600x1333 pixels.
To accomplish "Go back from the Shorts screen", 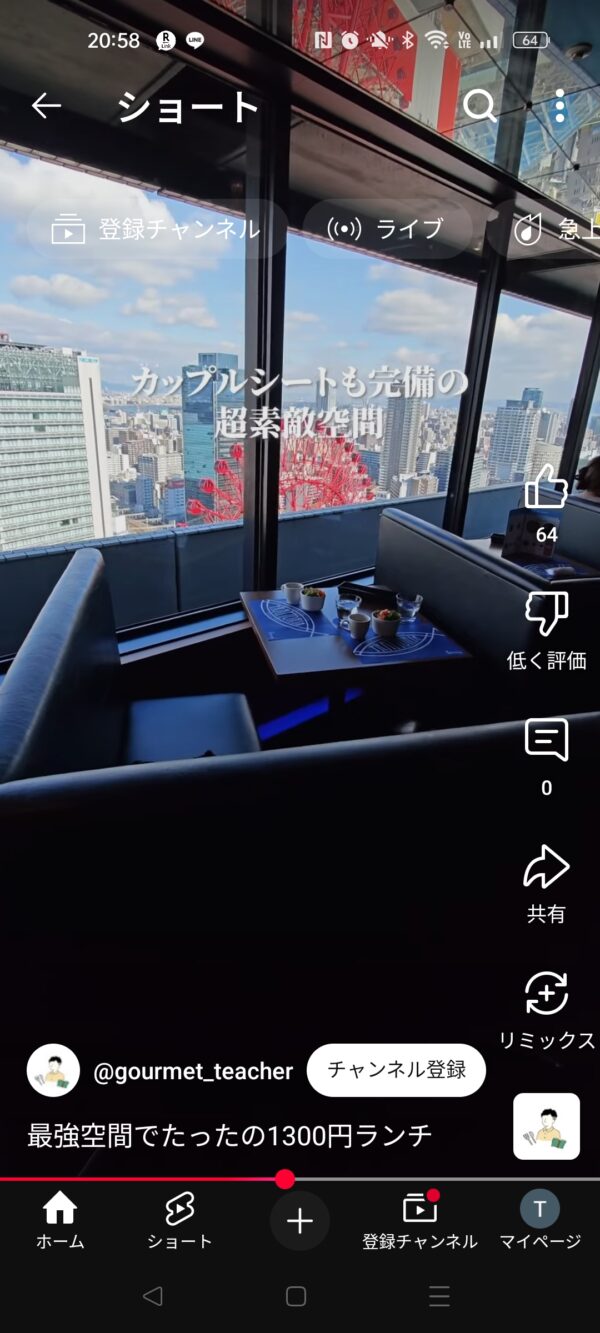I will [46, 106].
